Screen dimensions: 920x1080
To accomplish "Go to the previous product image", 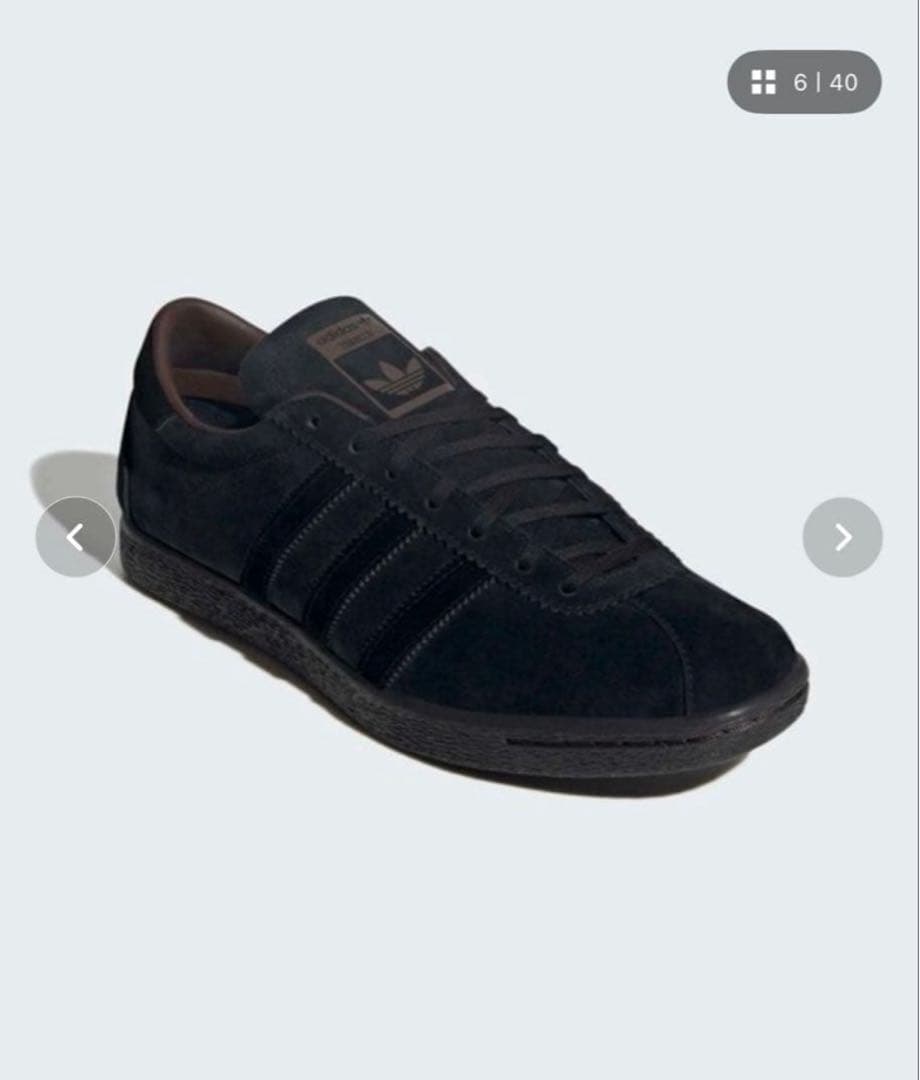I will click(75, 537).
